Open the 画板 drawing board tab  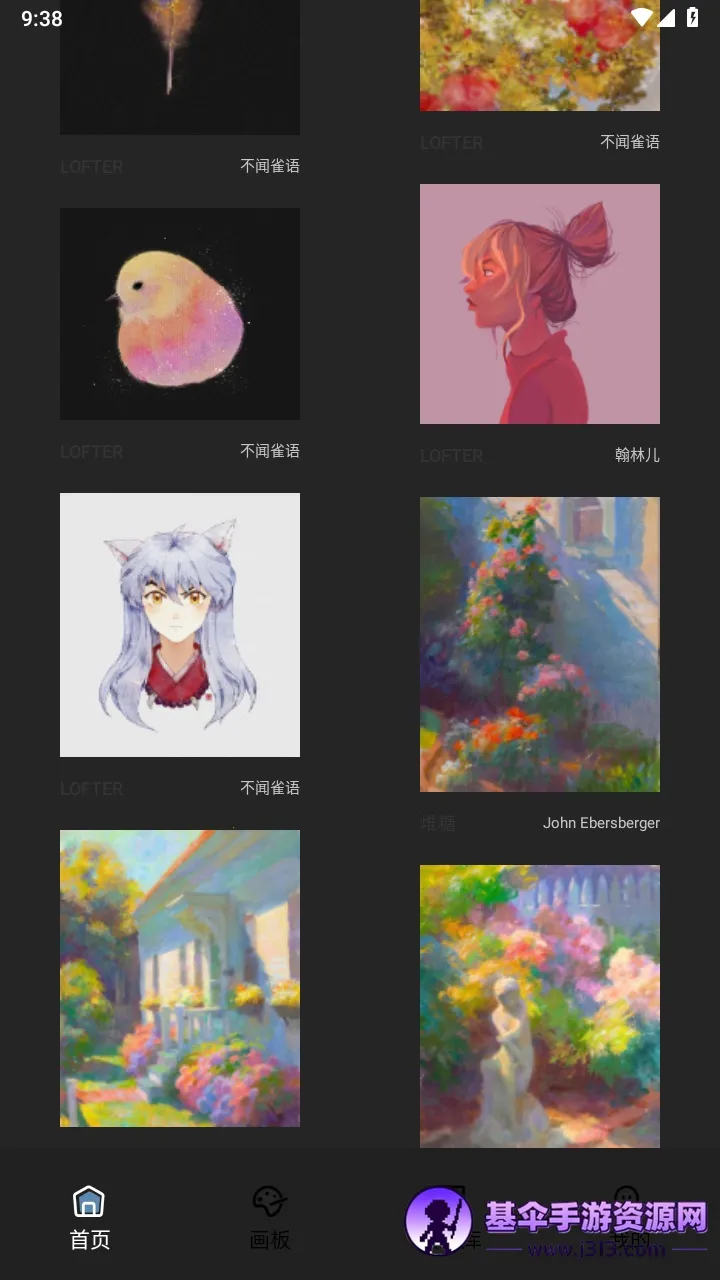pyautogui.click(x=269, y=1217)
